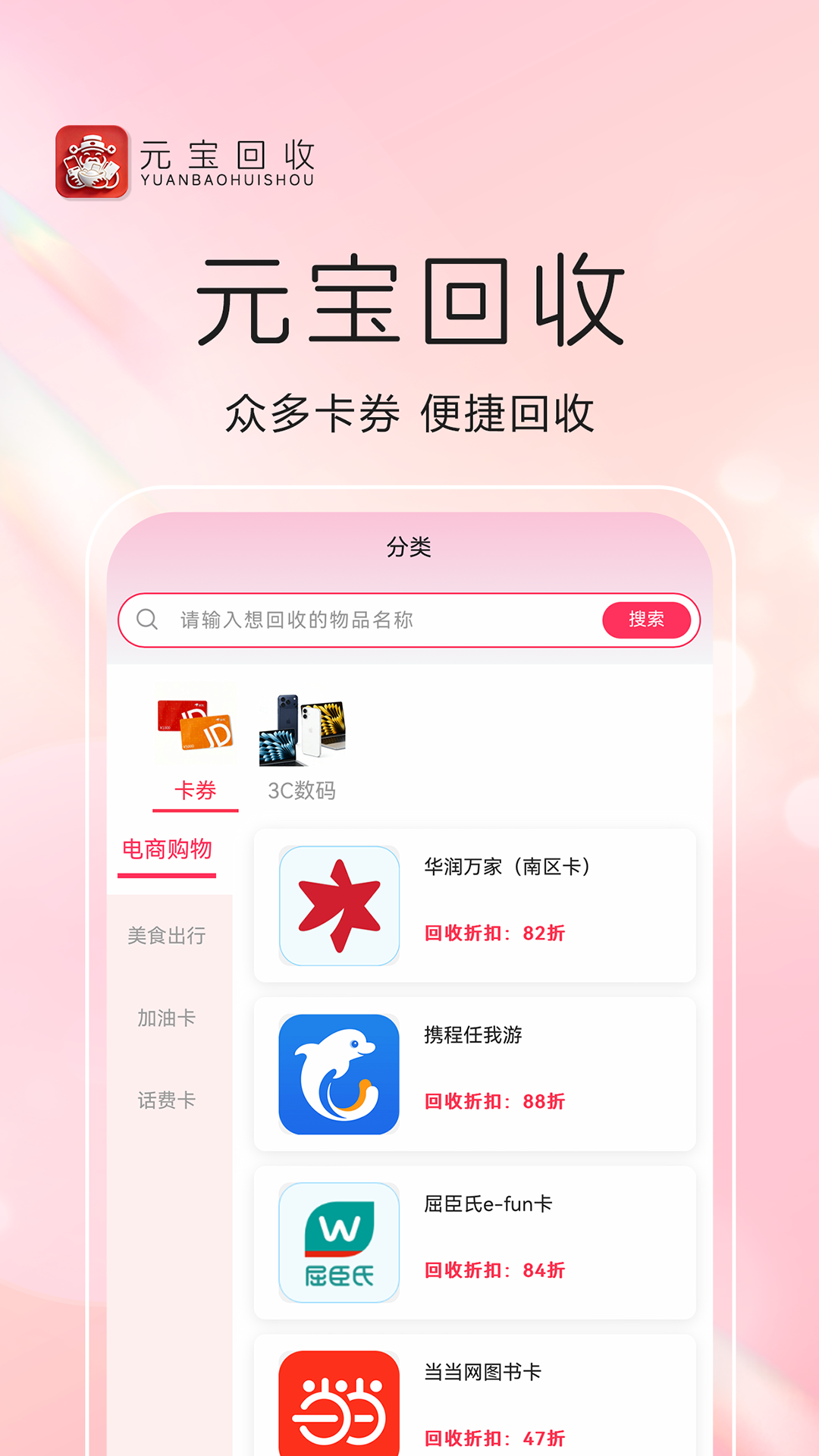Click the 元宝回收 app logo
Screen dimensions: 819x1456
click(94, 161)
